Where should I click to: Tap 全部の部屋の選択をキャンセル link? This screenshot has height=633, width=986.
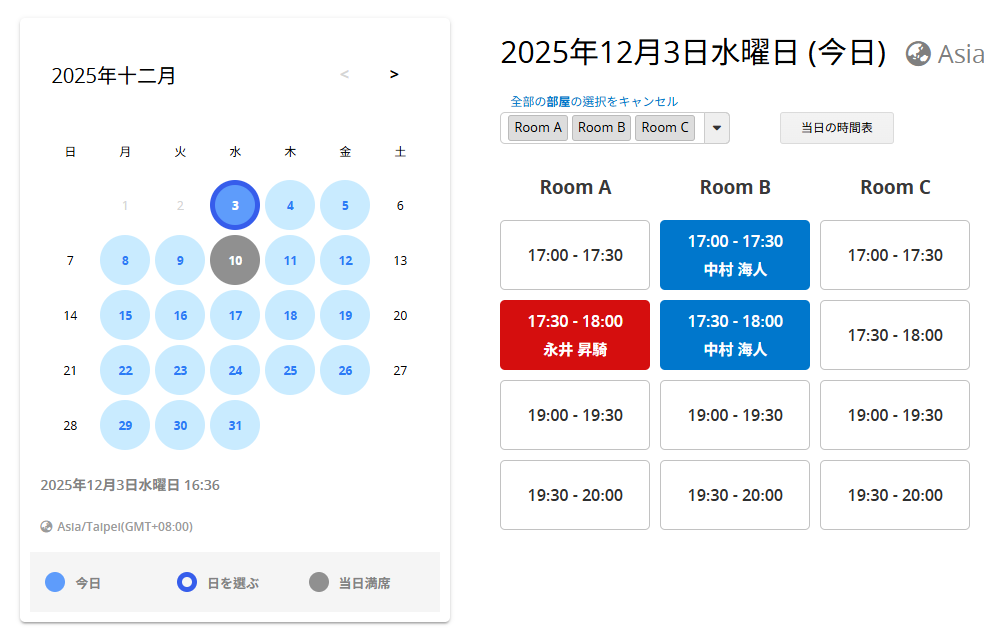[x=594, y=101]
